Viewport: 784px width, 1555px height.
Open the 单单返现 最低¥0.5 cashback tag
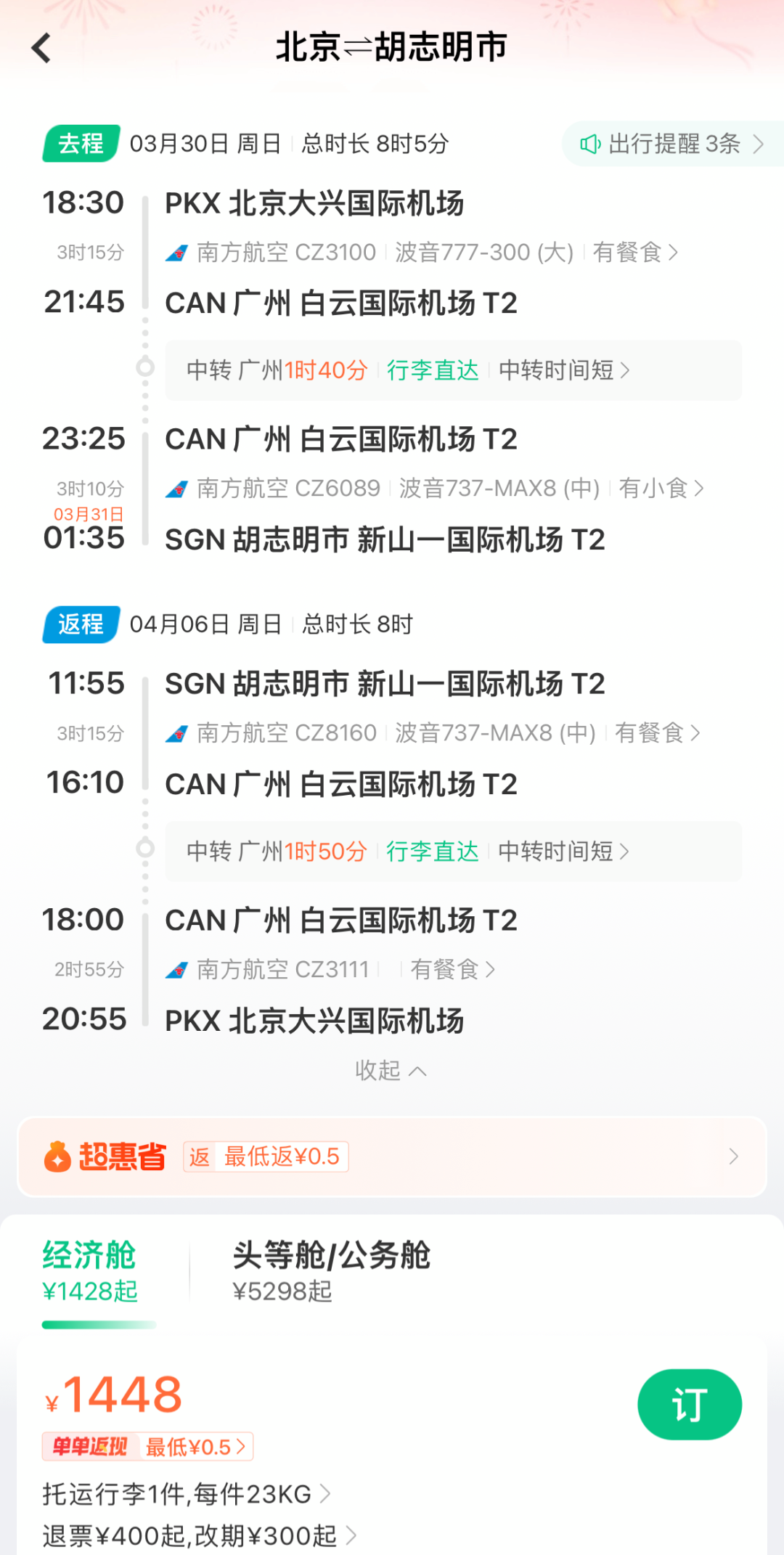(148, 1447)
